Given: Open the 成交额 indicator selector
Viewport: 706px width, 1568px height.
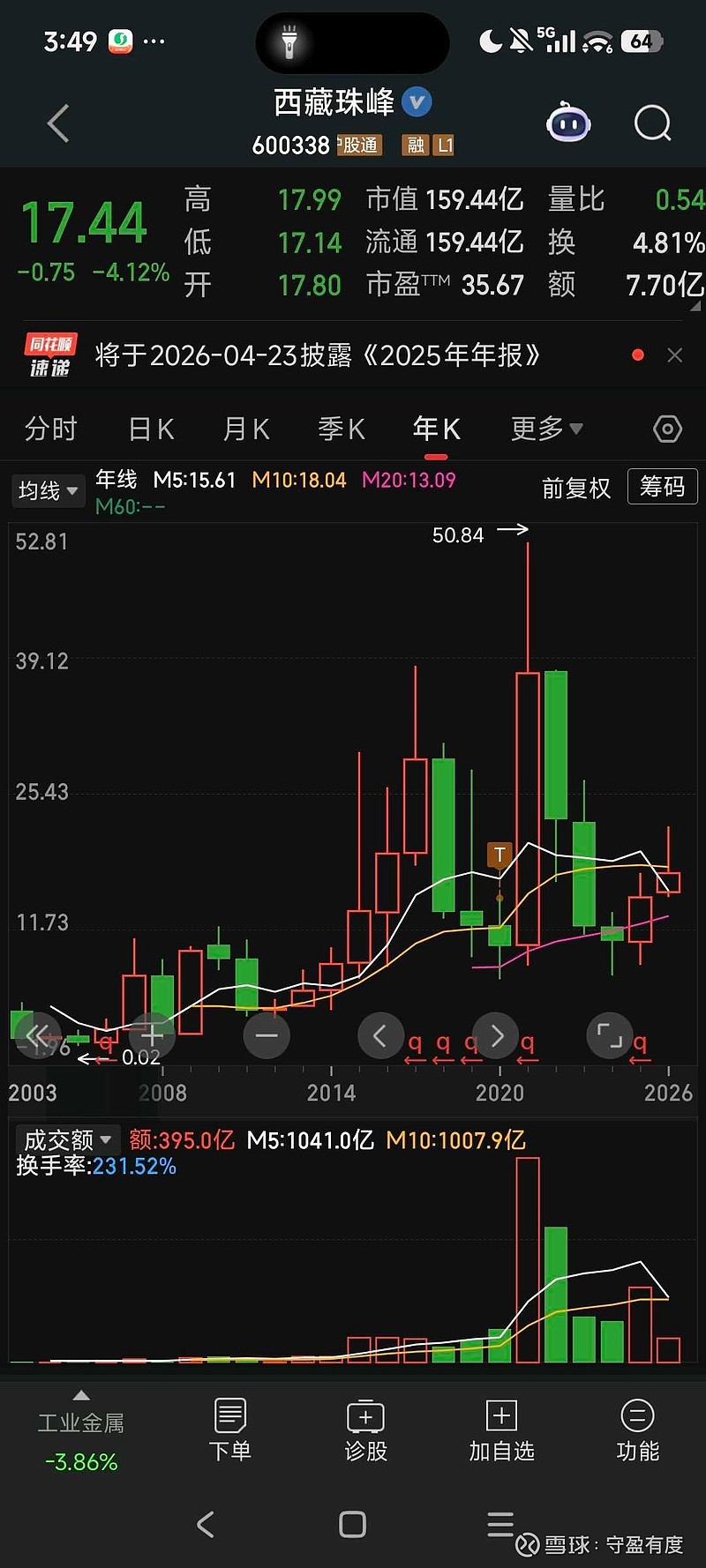Looking at the screenshot, I should coord(63,1139).
